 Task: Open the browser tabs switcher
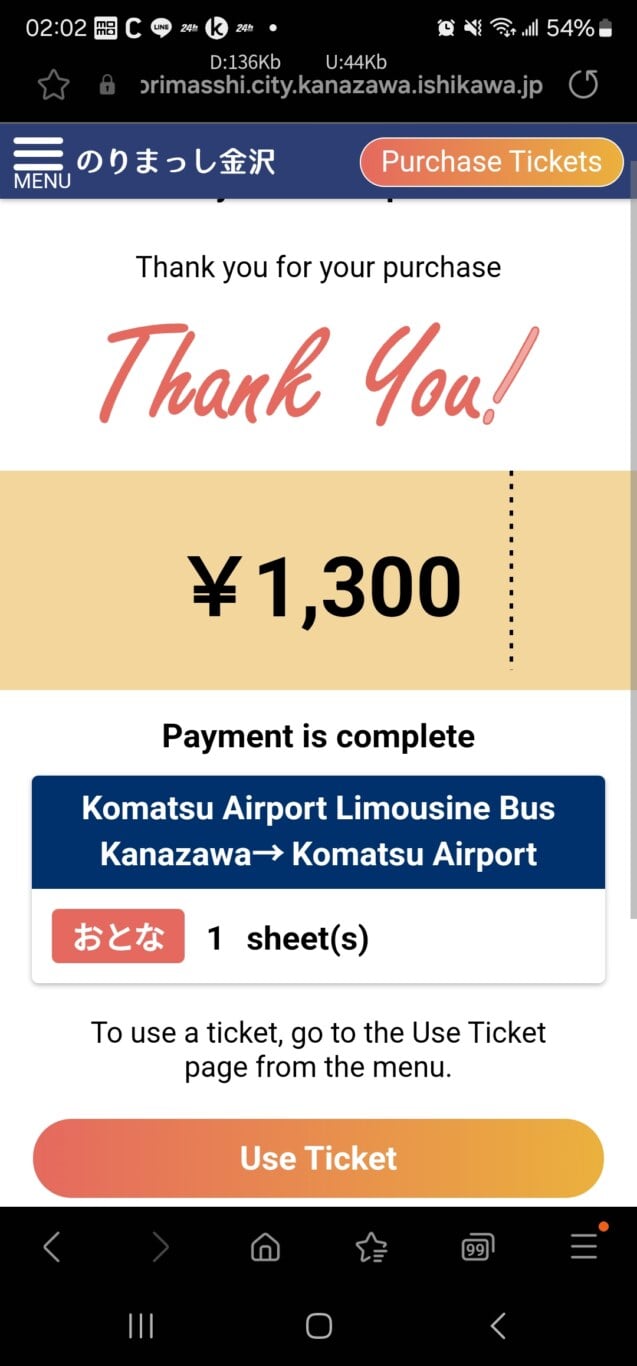pyautogui.click(x=477, y=1246)
